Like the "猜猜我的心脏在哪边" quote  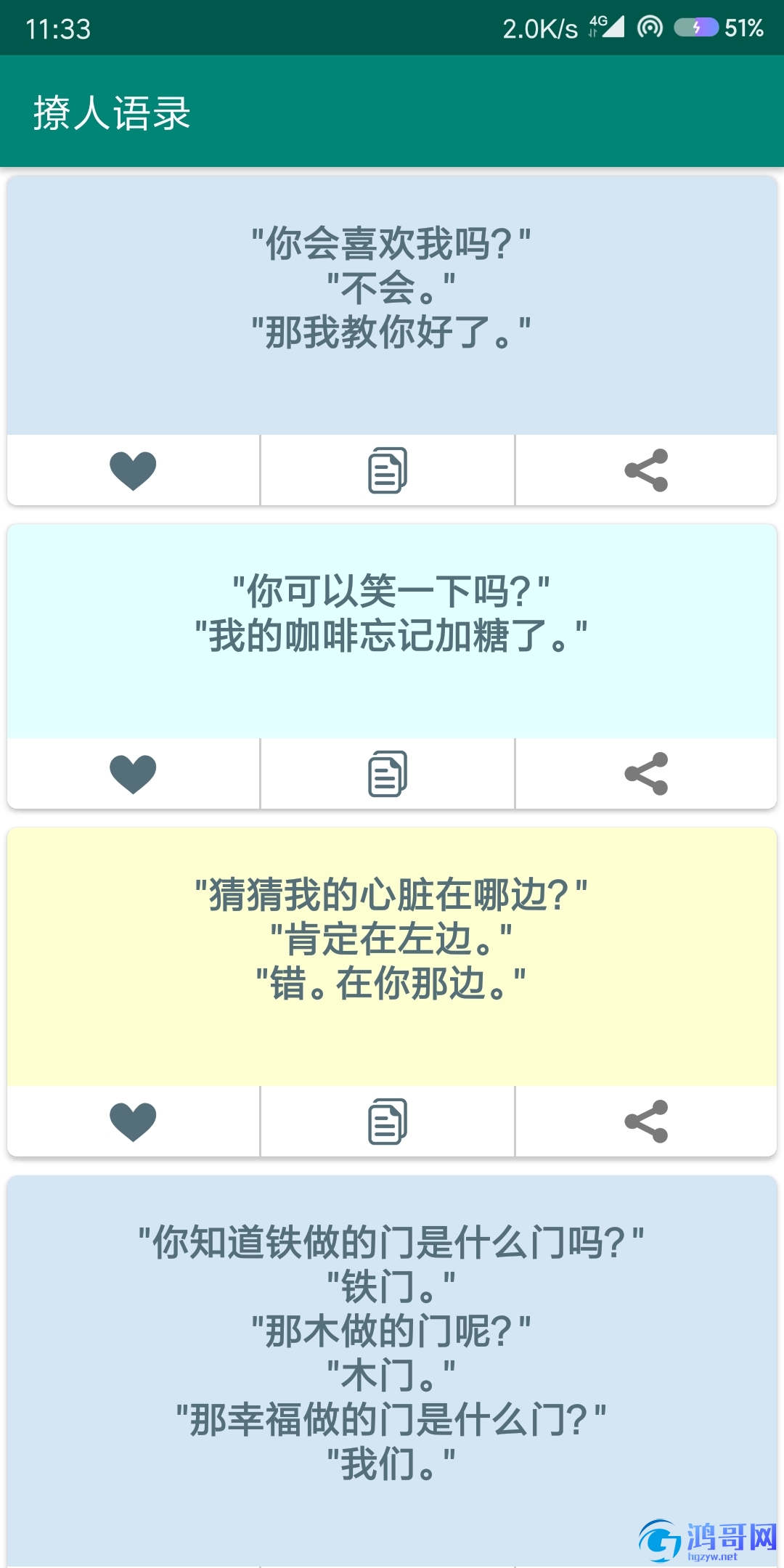pos(133,1122)
